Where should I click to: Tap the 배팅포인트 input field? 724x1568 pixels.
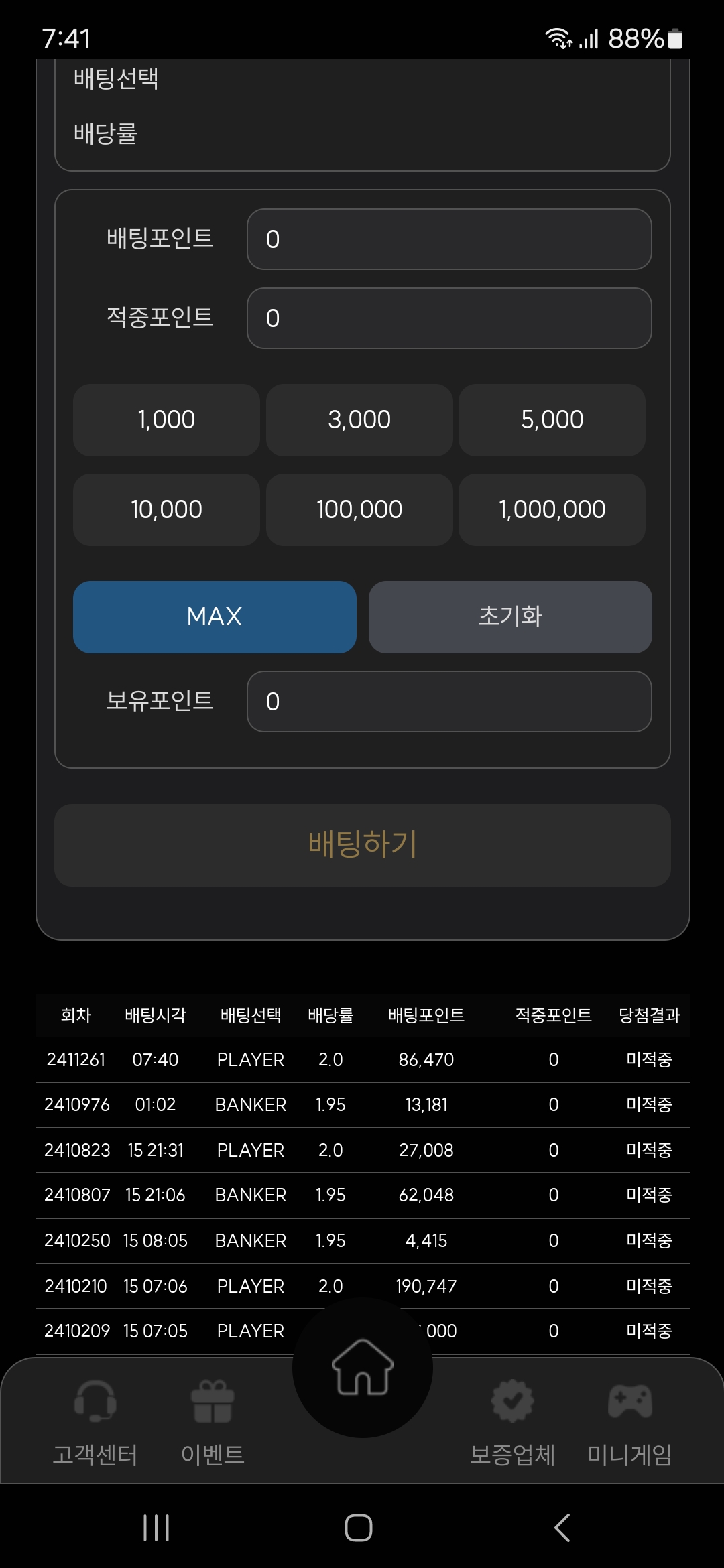pos(449,239)
